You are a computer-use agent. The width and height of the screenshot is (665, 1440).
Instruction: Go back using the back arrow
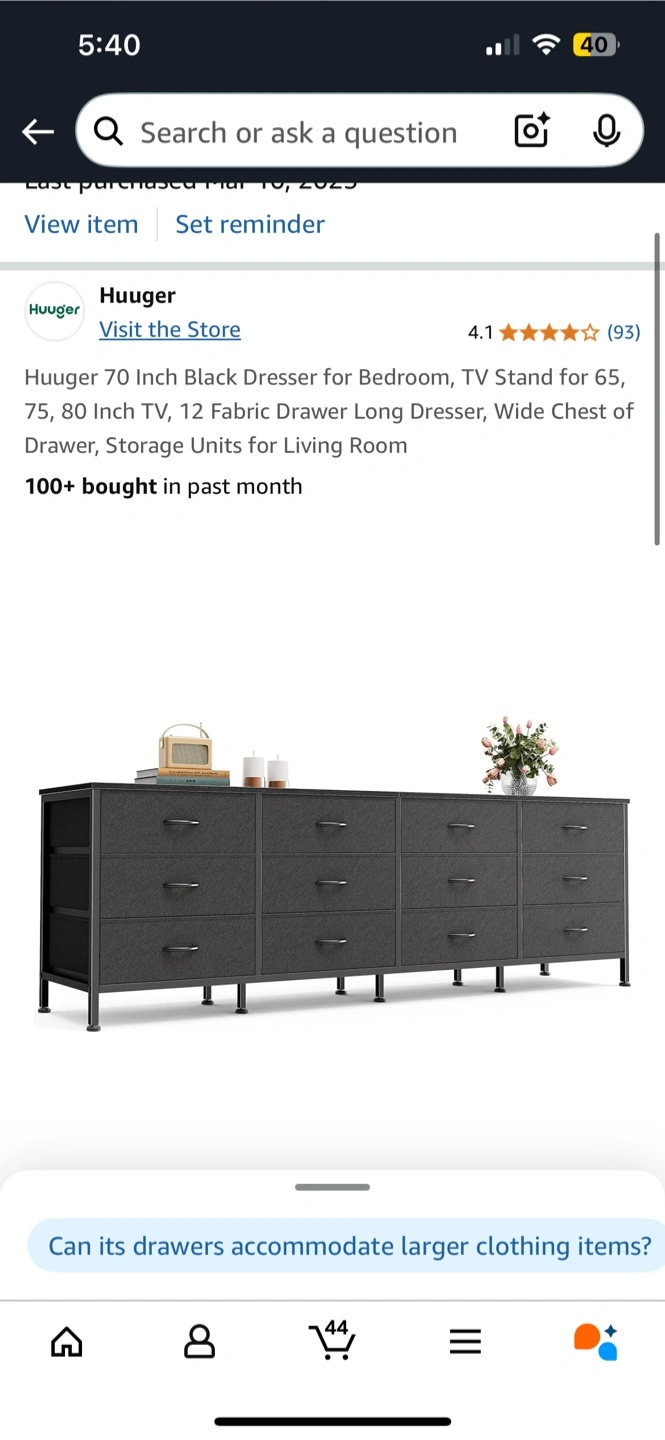click(x=38, y=132)
